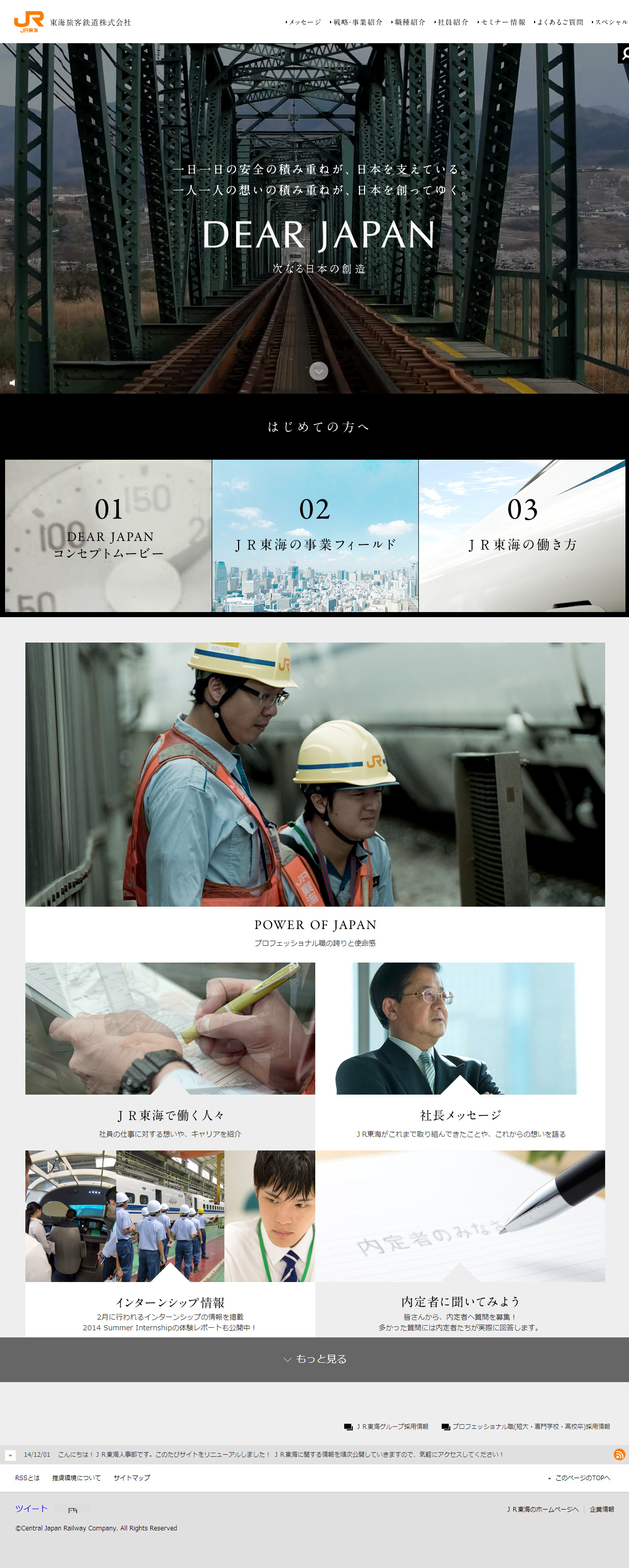The height and width of the screenshot is (1568, 629).
Task: Open the メッセージ nav link
Action: tap(304, 22)
